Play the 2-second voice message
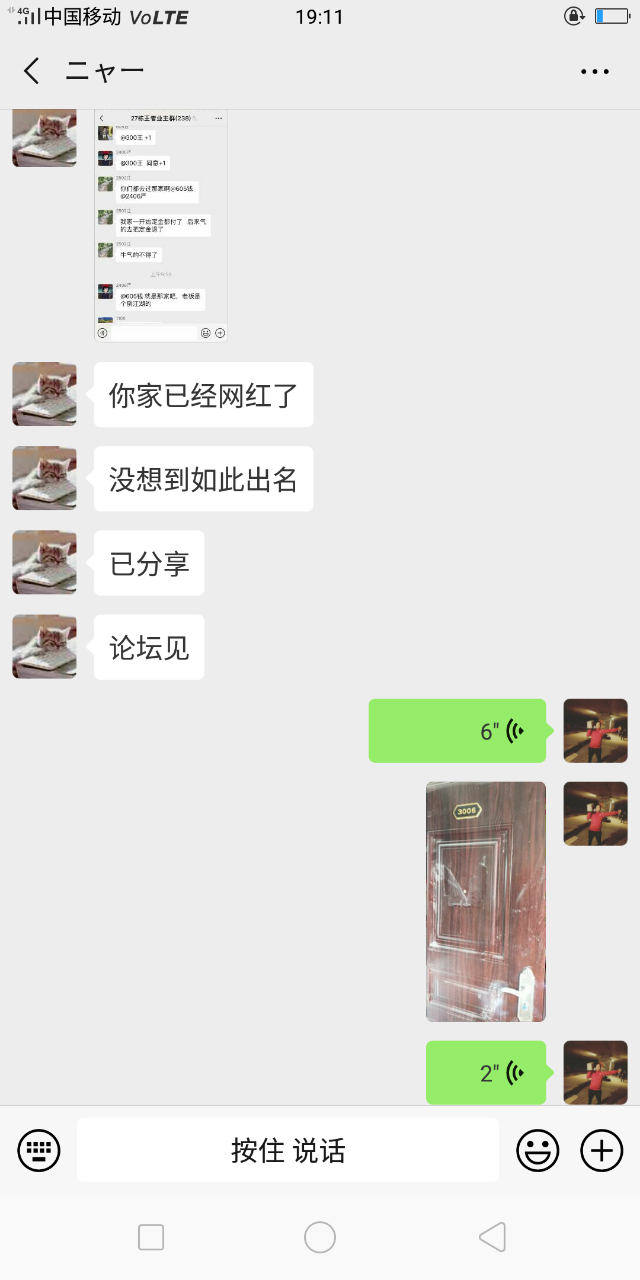This screenshot has width=640, height=1280. pyautogui.click(x=486, y=1073)
